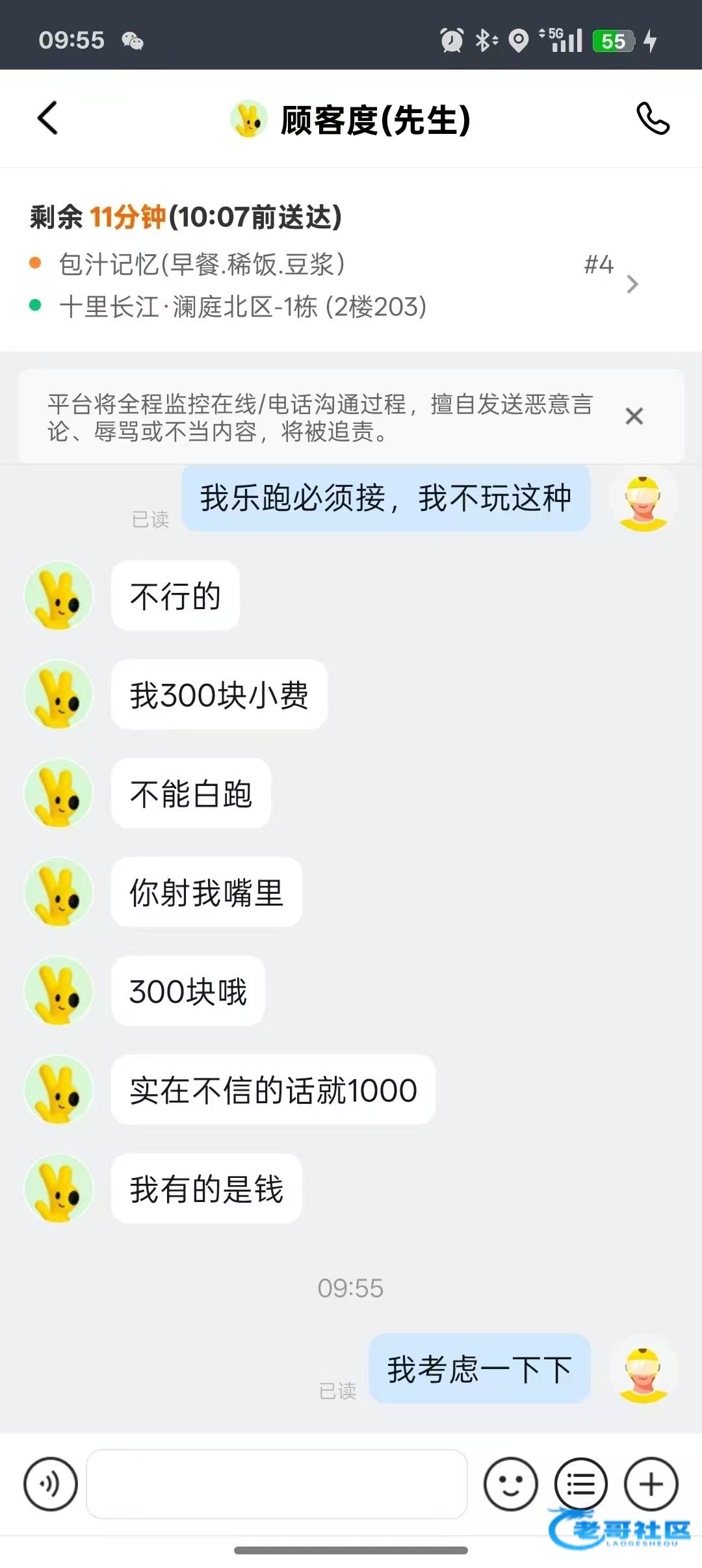Go back from the customer chat
The width and height of the screenshot is (702, 1568).
coord(48,118)
